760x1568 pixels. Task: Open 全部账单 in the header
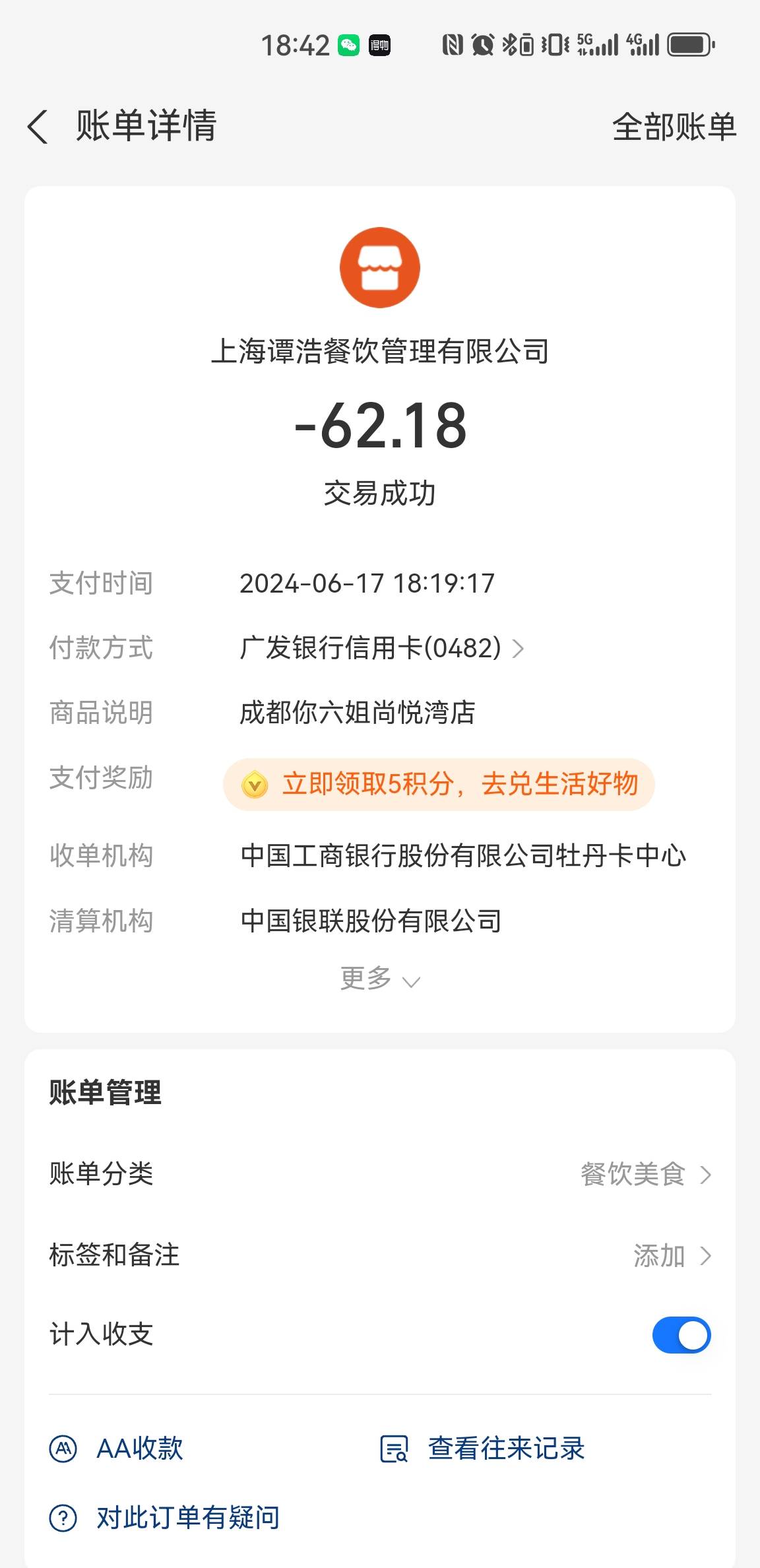pos(674,127)
